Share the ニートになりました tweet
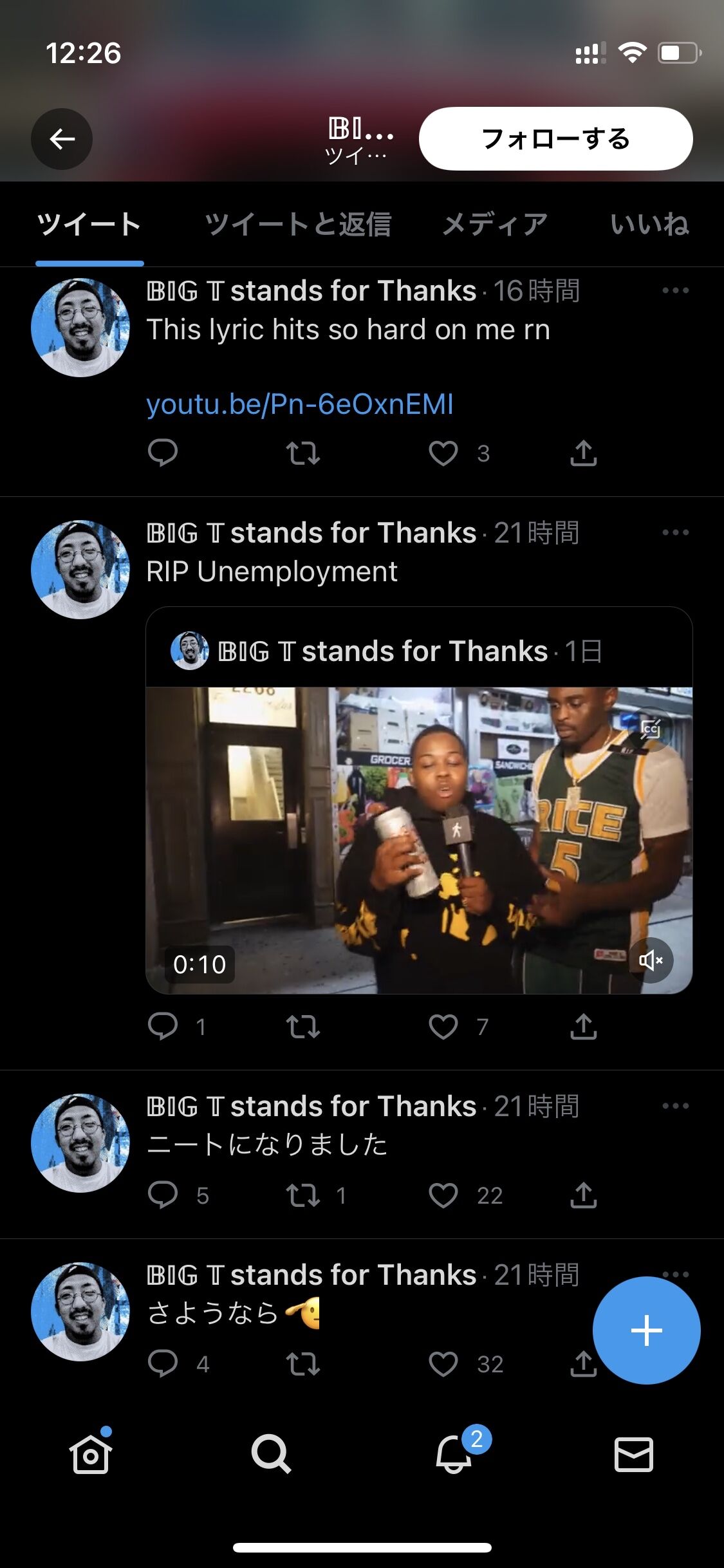Image resolution: width=724 pixels, height=1568 pixels. click(584, 1195)
